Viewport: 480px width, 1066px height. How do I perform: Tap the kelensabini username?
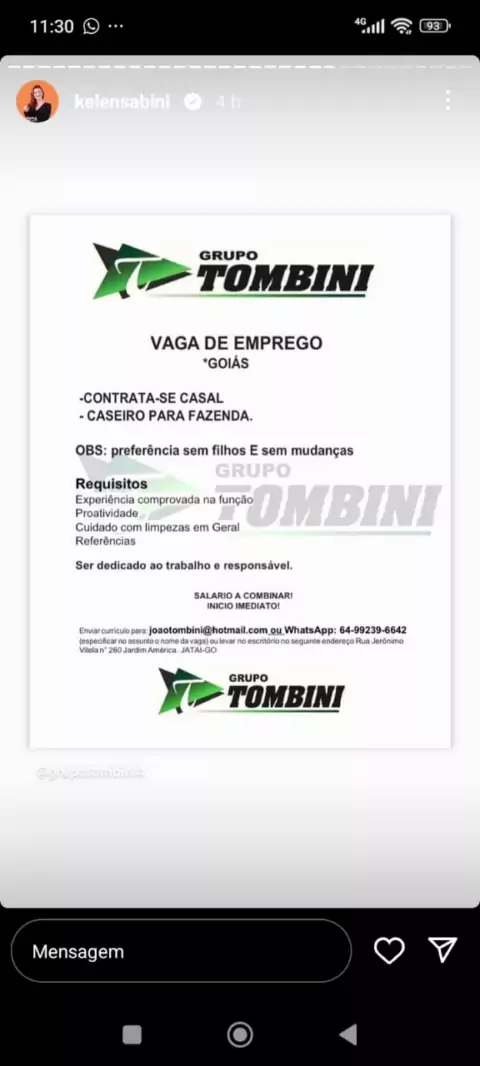point(122,102)
